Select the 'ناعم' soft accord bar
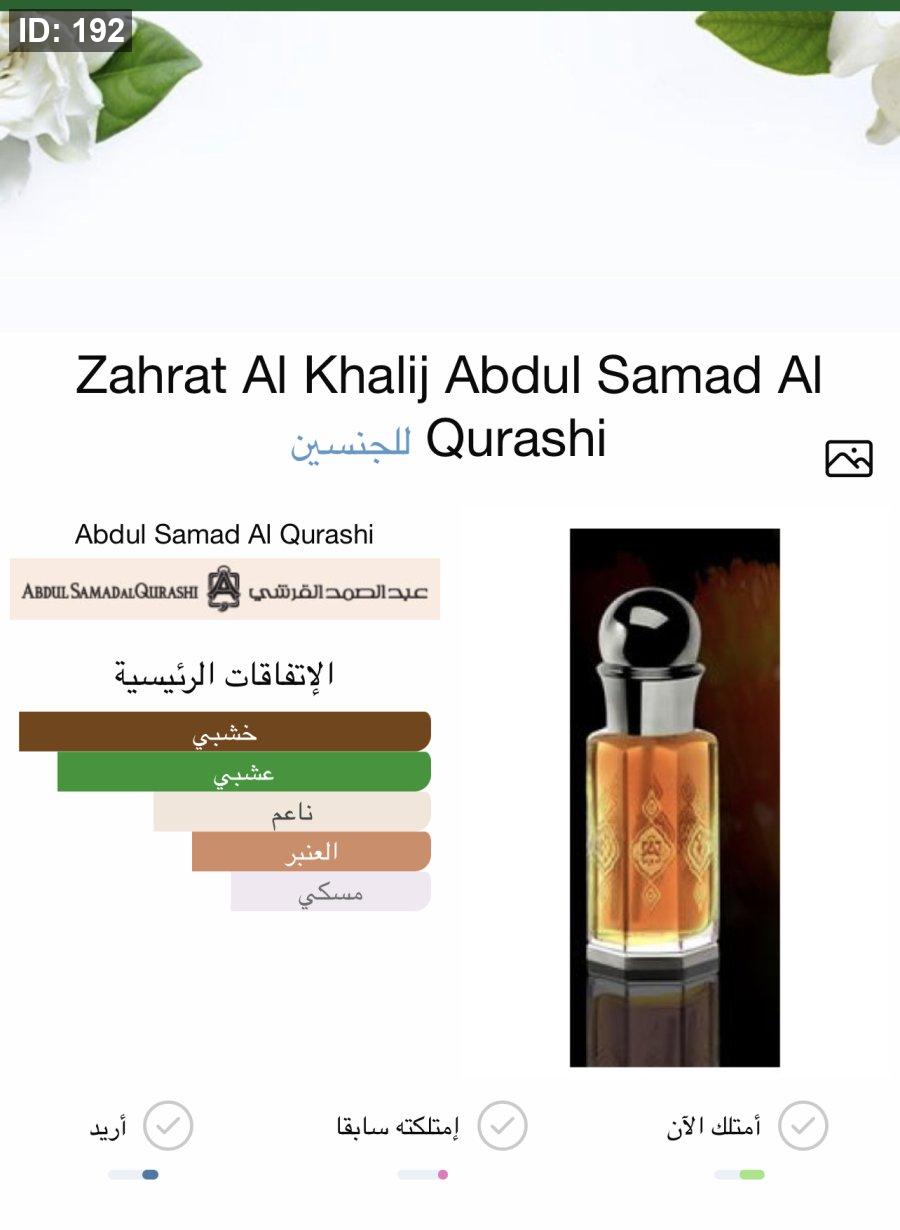This screenshot has height=1230, width=900. [x=292, y=812]
